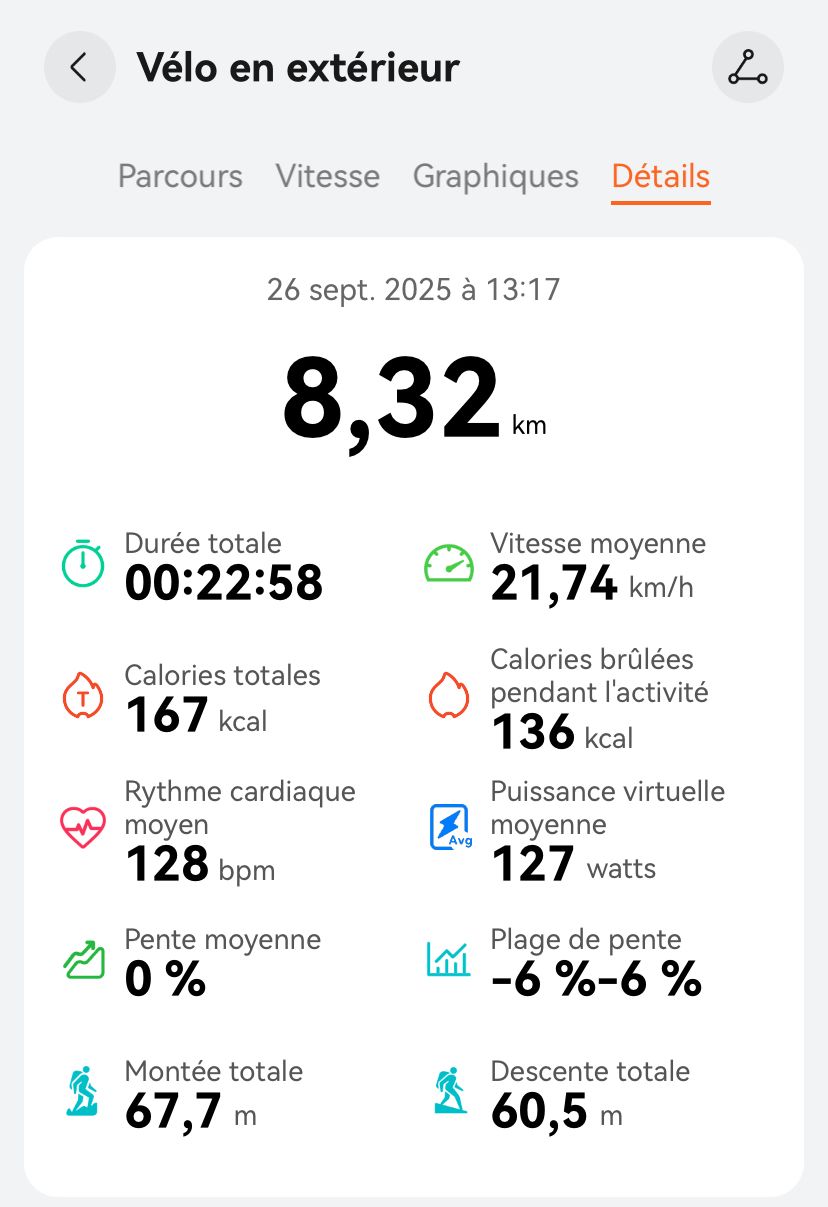Image resolution: width=828 pixels, height=1207 pixels.
Task: Open the Vitesse tab
Action: coord(328,176)
